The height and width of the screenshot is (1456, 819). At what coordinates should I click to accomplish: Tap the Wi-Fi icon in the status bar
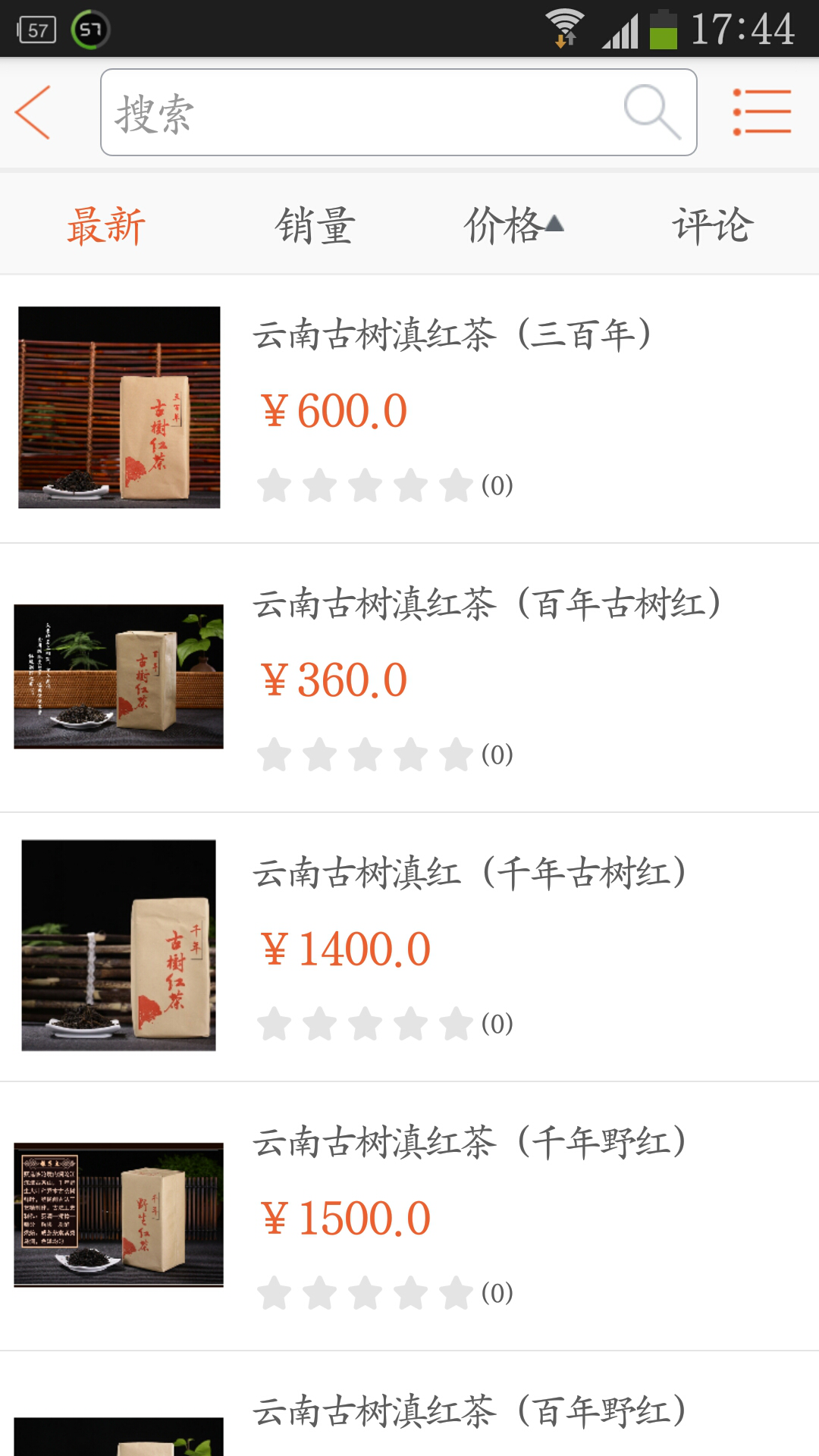click(564, 25)
